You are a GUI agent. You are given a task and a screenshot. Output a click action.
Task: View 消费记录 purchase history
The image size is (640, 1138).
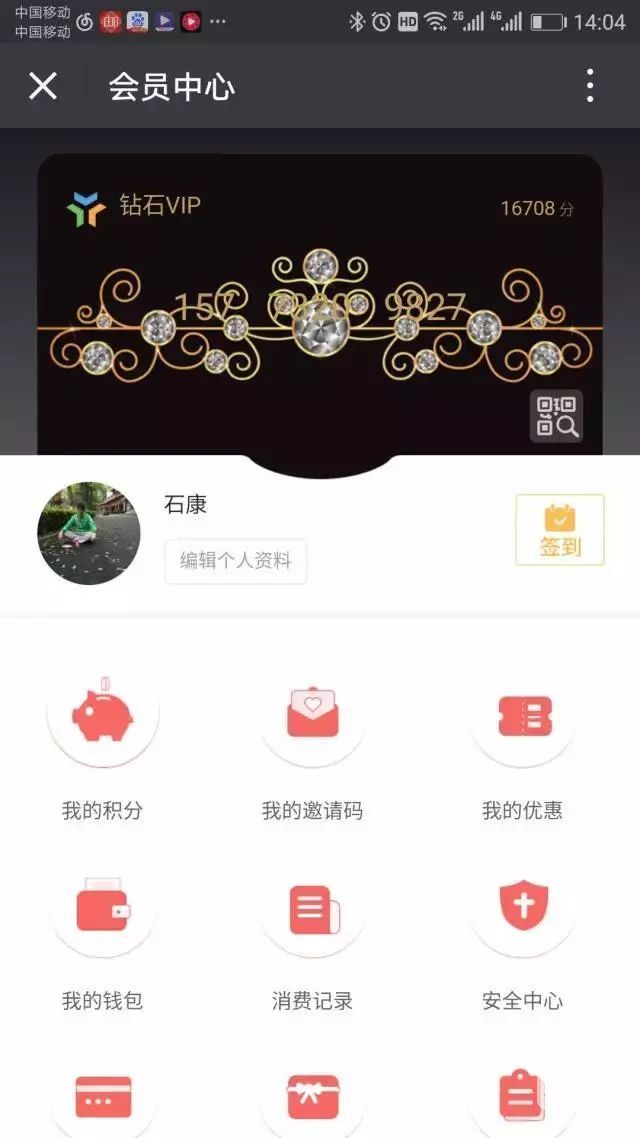point(312,908)
